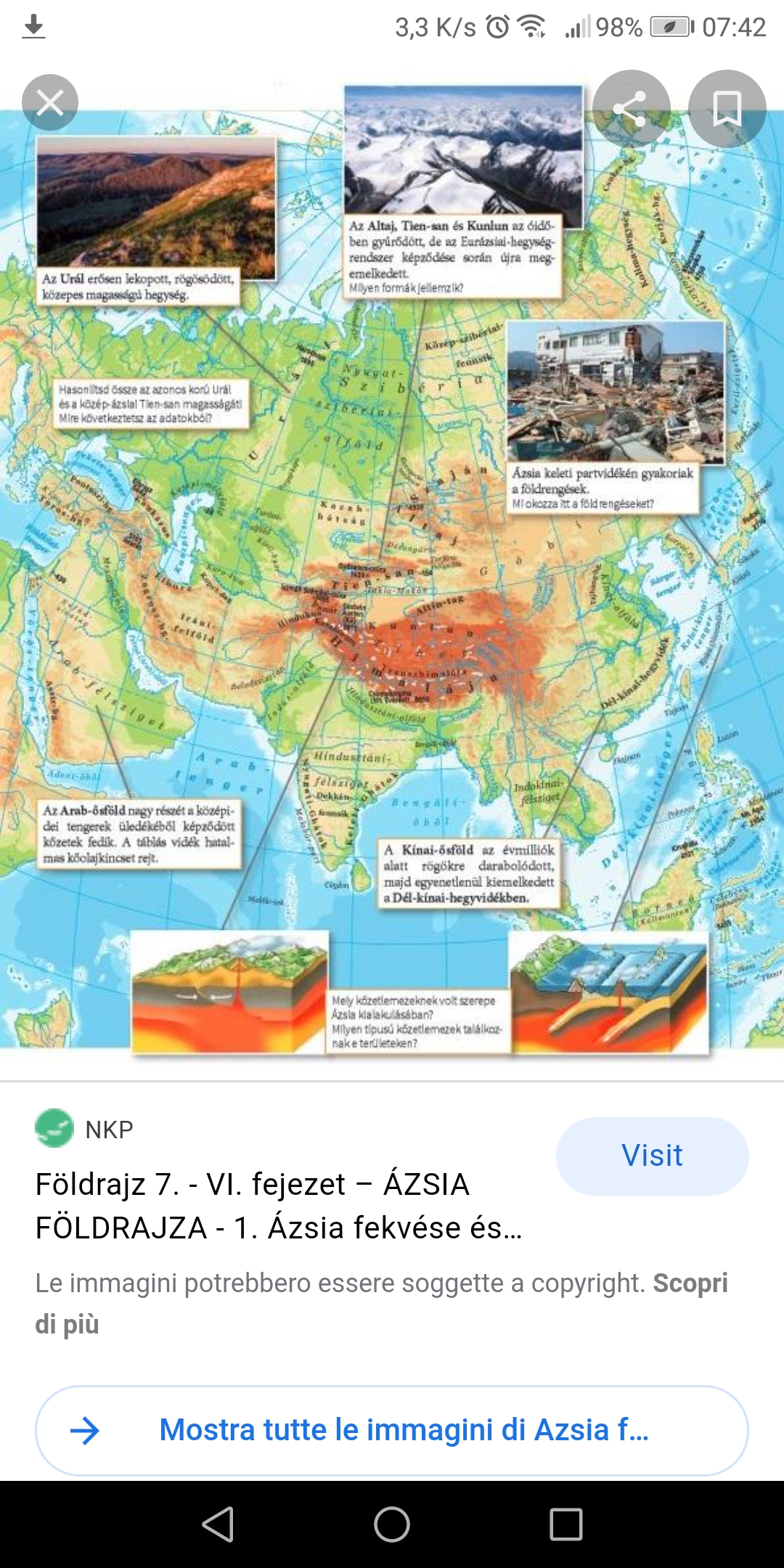Share this image

pyautogui.click(x=630, y=109)
